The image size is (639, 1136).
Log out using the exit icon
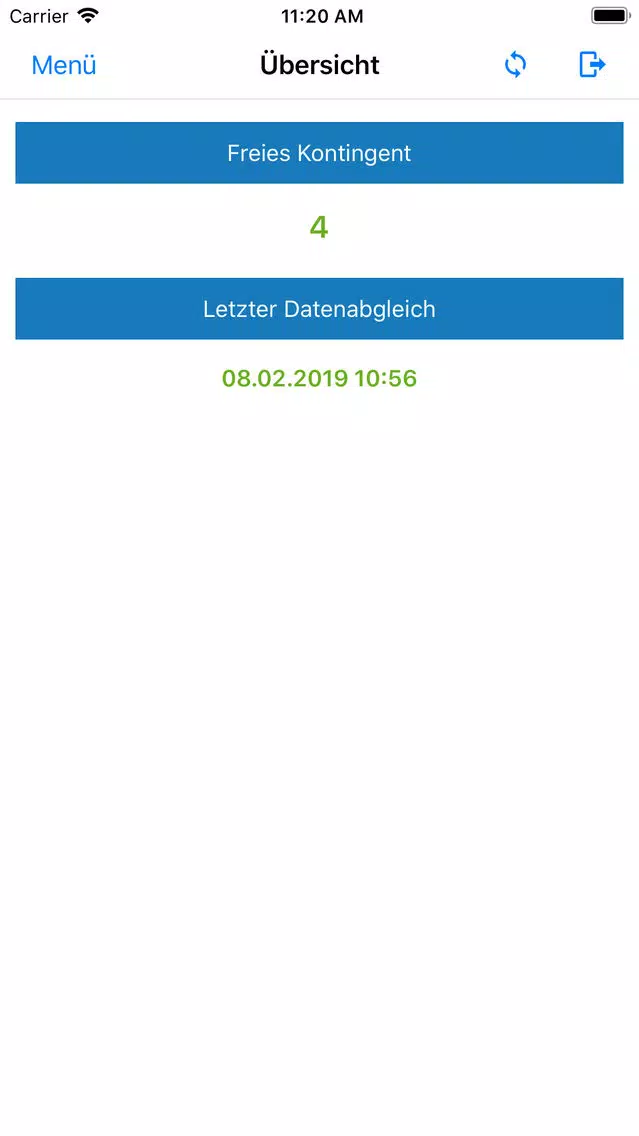coord(592,64)
